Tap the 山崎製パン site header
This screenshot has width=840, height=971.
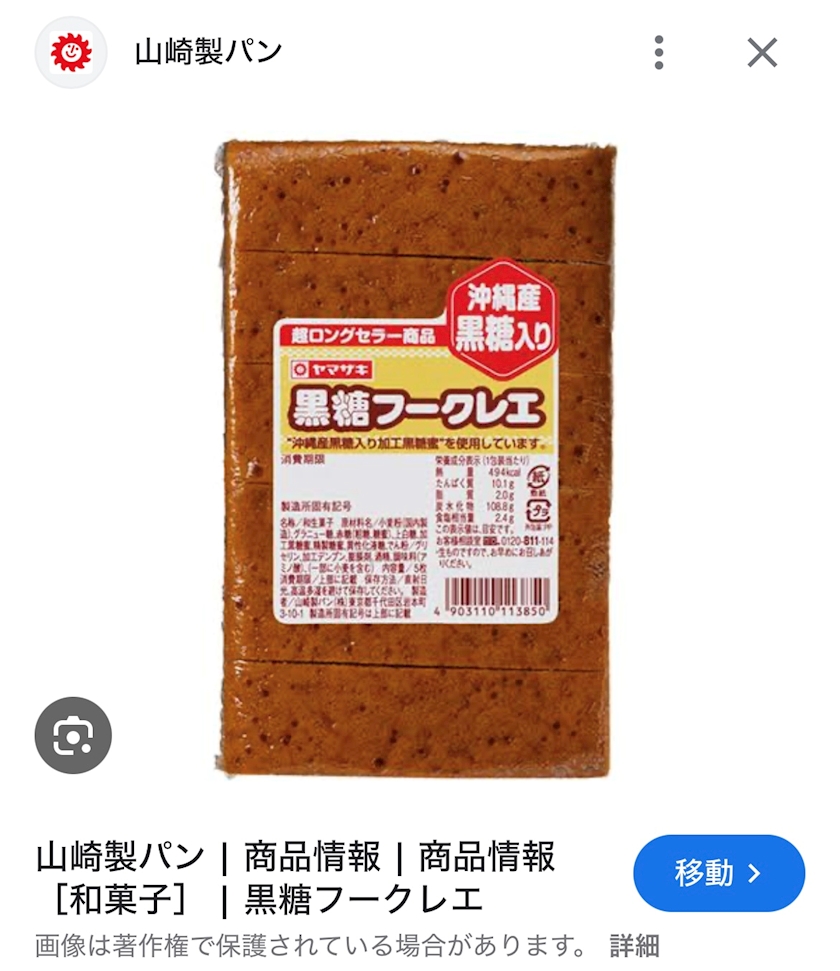[208, 52]
